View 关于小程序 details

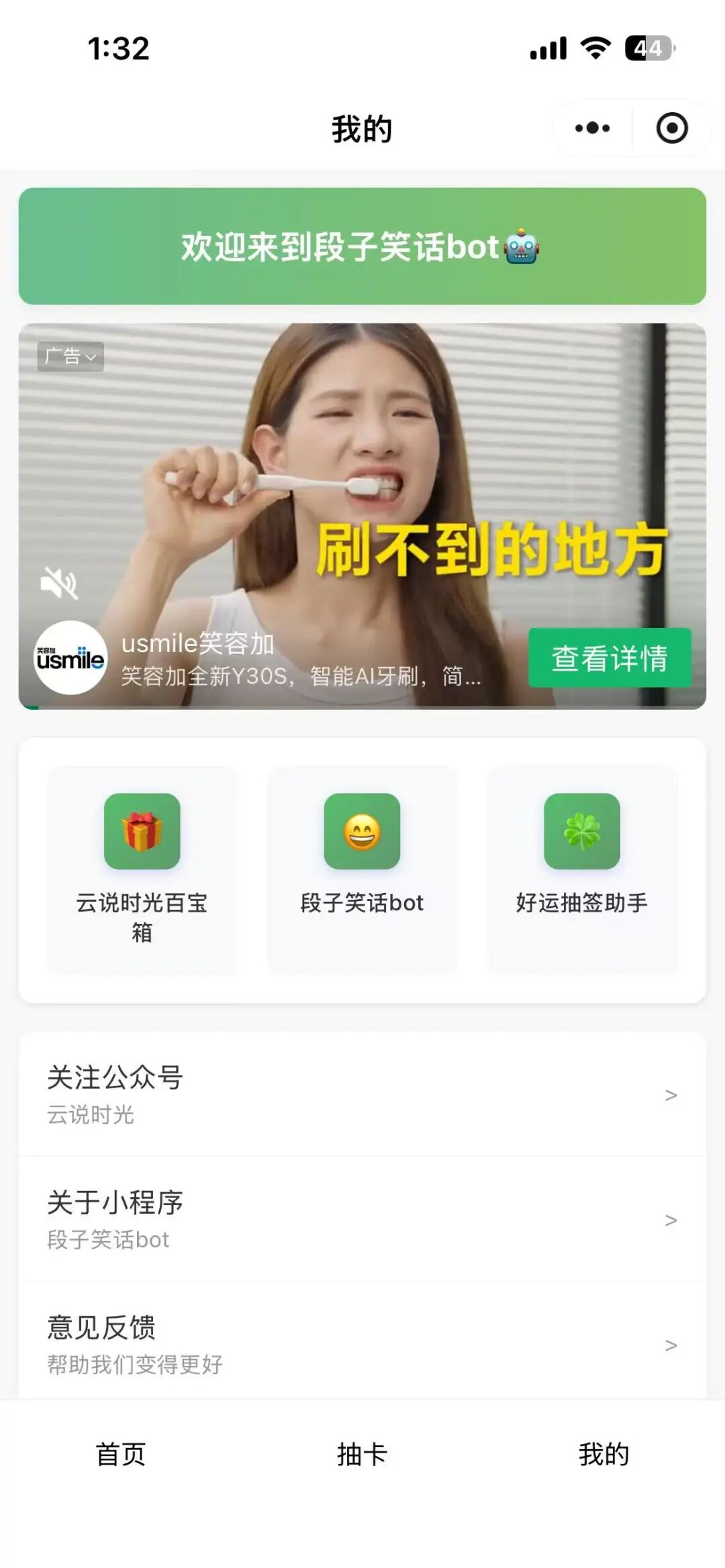(x=362, y=1219)
